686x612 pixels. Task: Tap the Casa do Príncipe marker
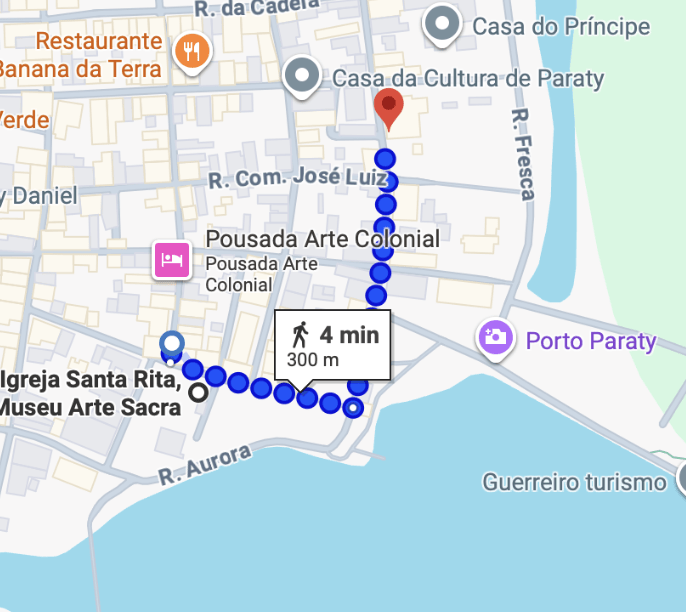pyautogui.click(x=442, y=24)
